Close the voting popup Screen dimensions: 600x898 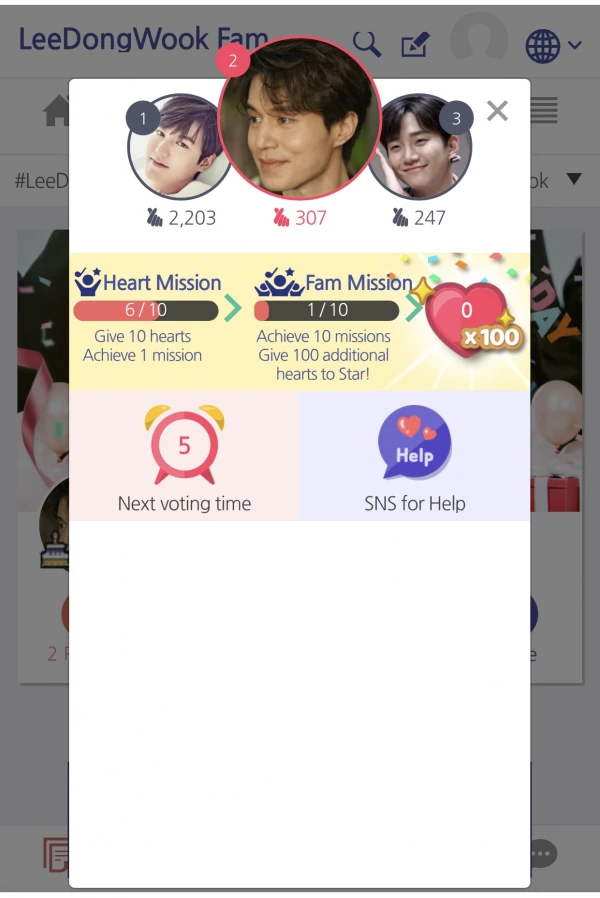click(x=497, y=111)
